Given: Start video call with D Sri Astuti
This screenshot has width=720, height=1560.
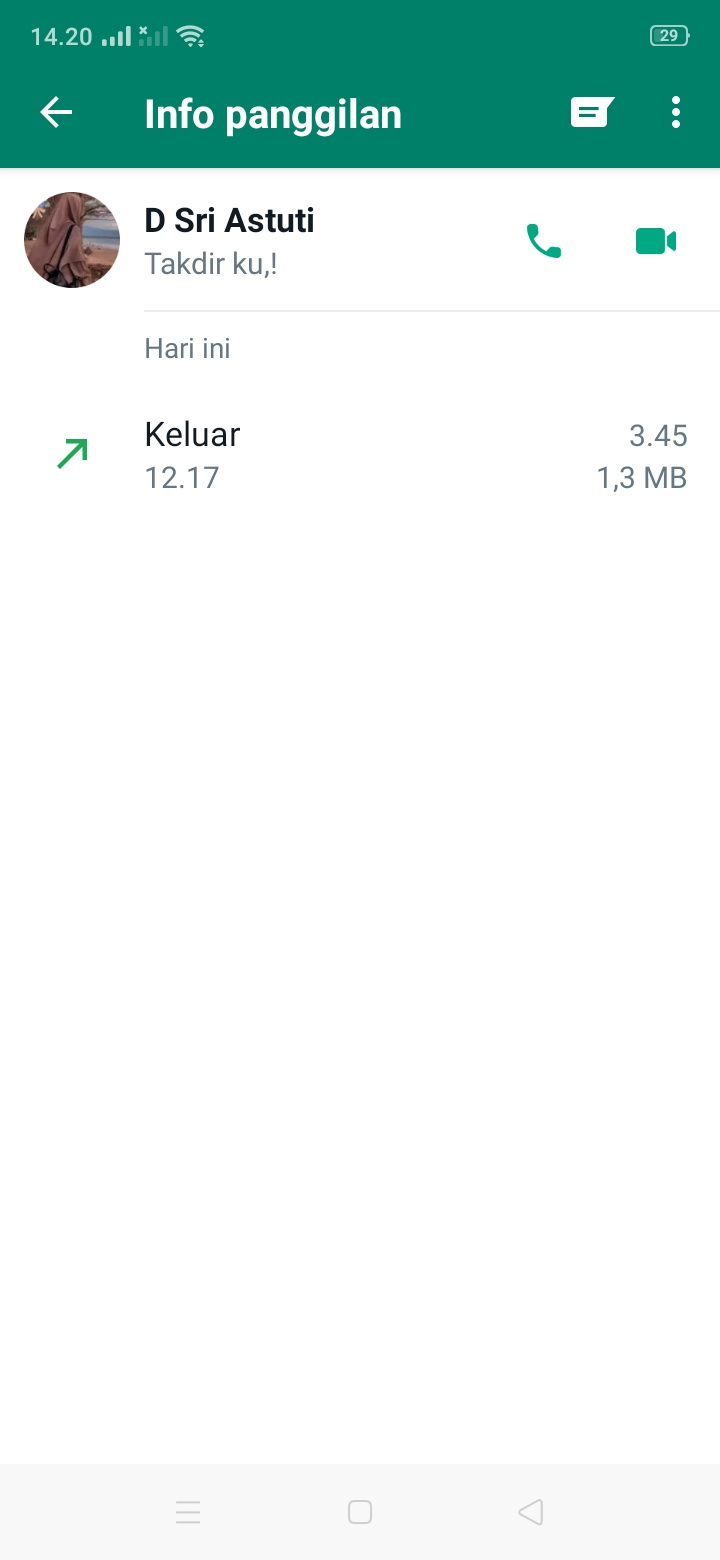Looking at the screenshot, I should click(656, 241).
